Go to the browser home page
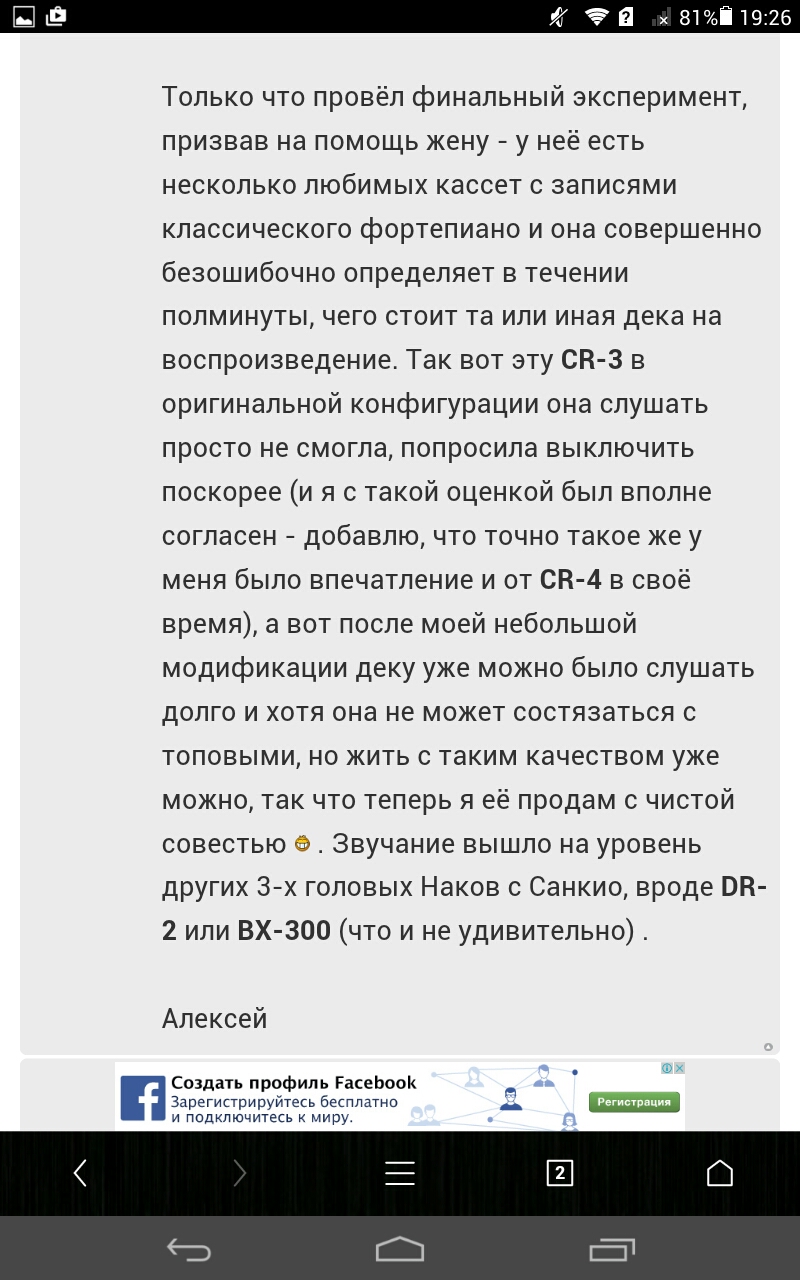Viewport: 800px width, 1280px height. click(720, 1173)
